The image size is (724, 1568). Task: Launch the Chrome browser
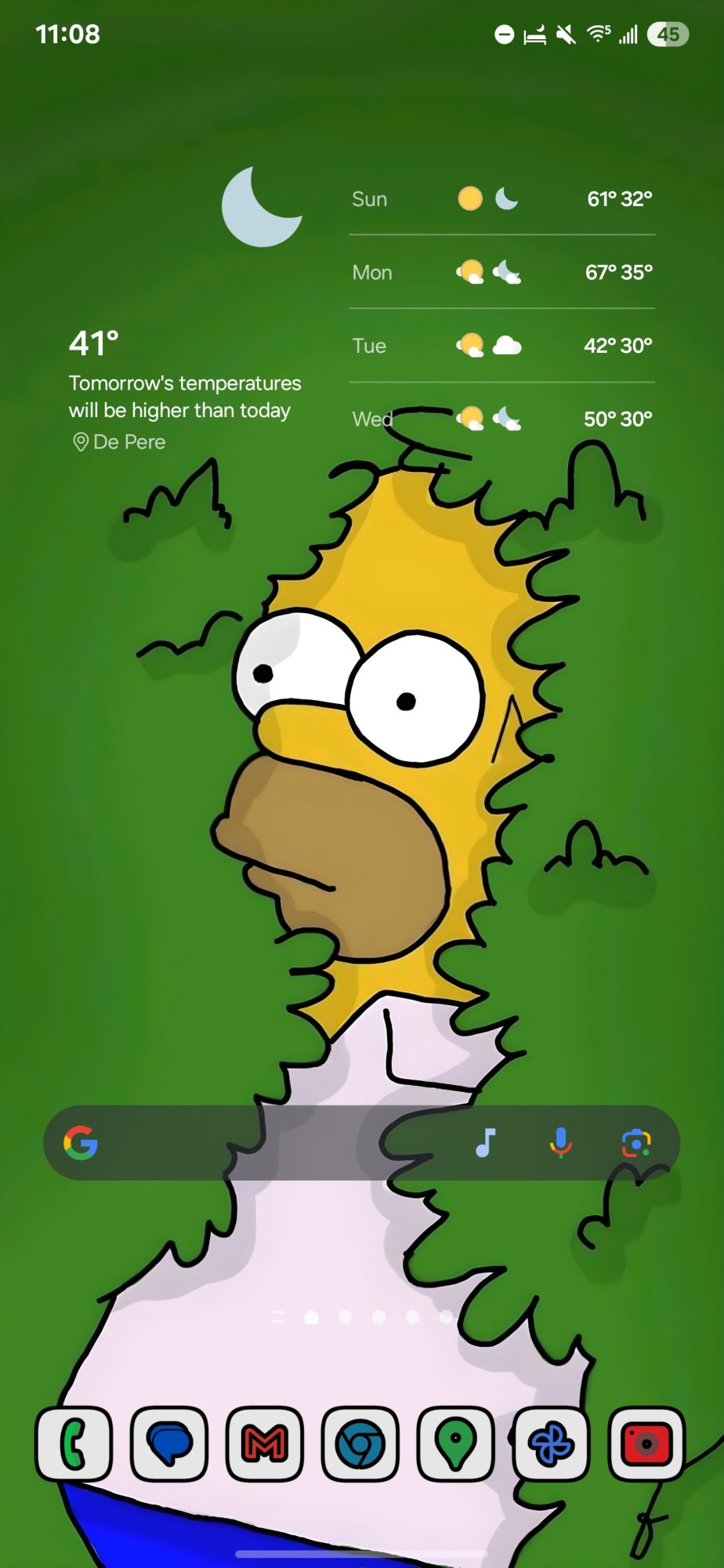tap(360, 1444)
